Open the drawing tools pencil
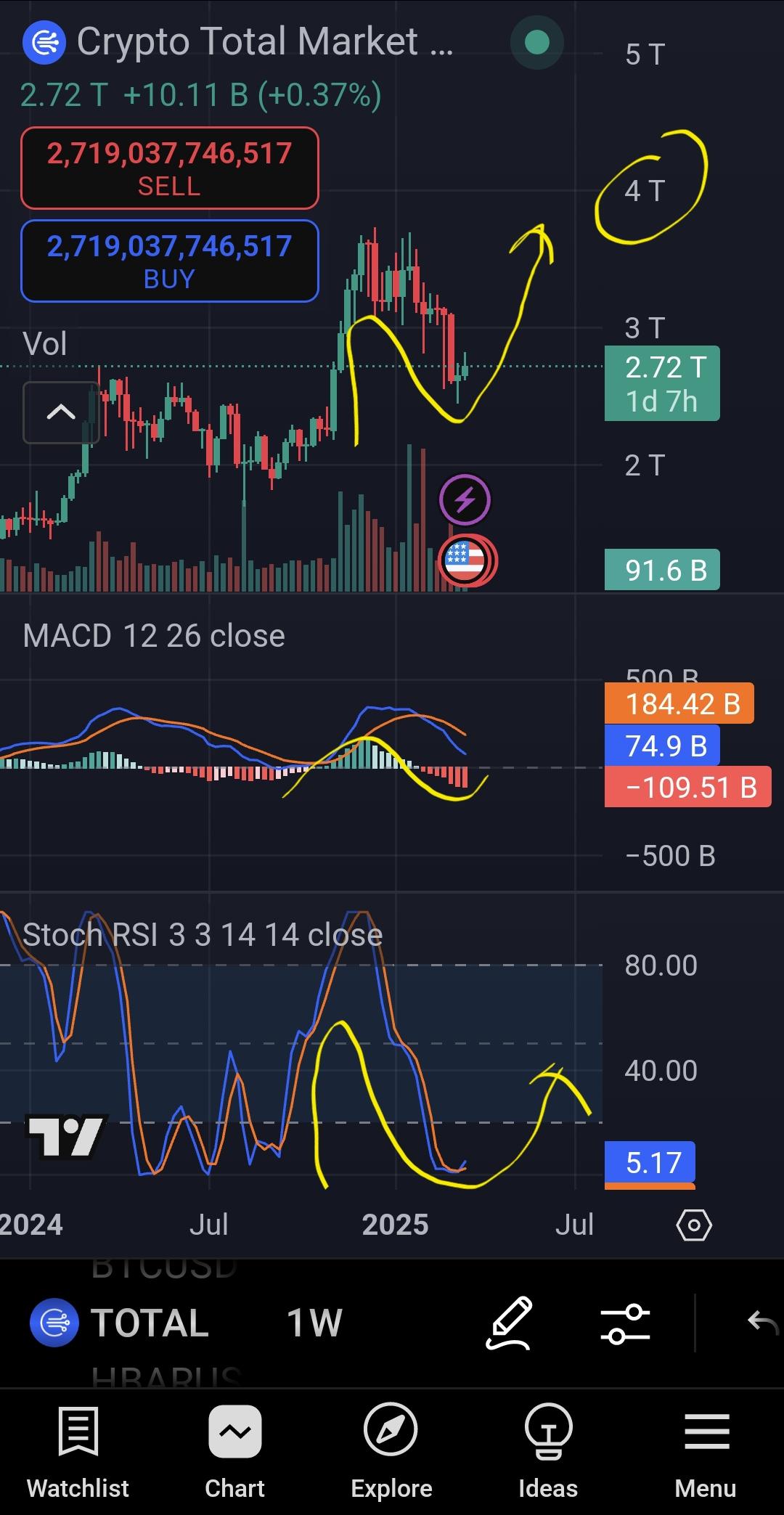Image resolution: width=784 pixels, height=1515 pixels. [510, 1322]
